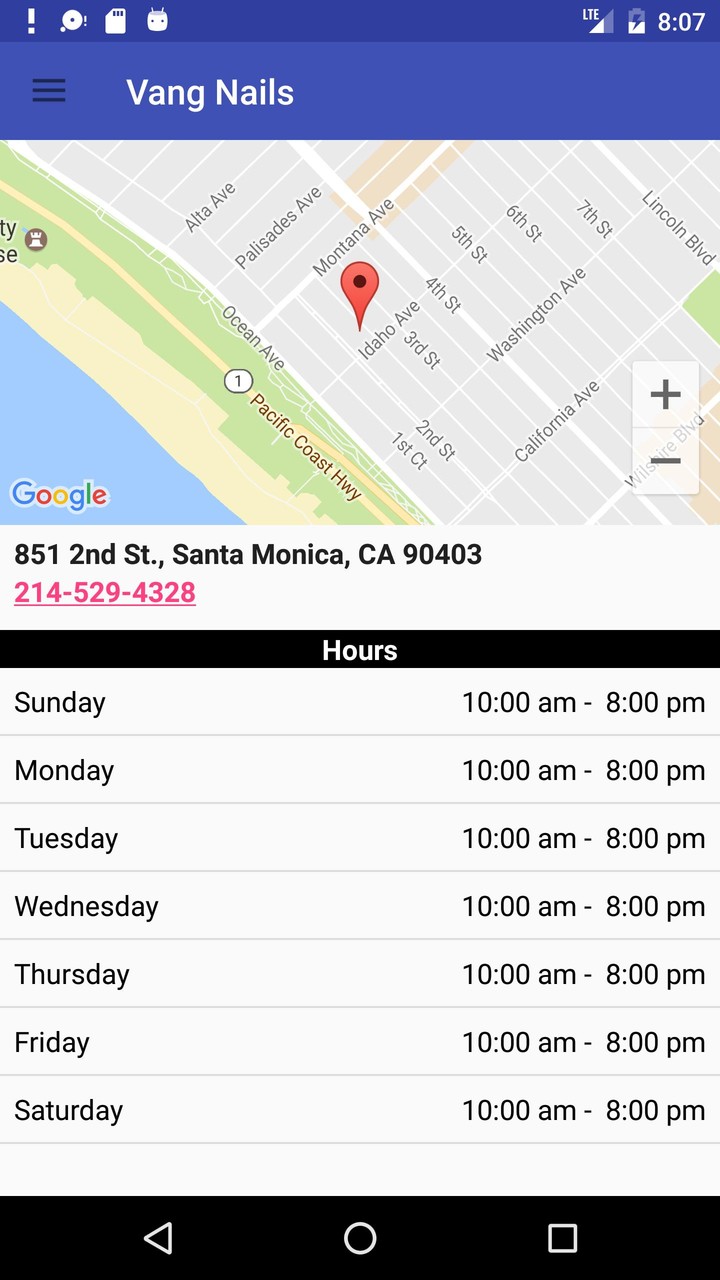Zoom out on the map

point(665,461)
